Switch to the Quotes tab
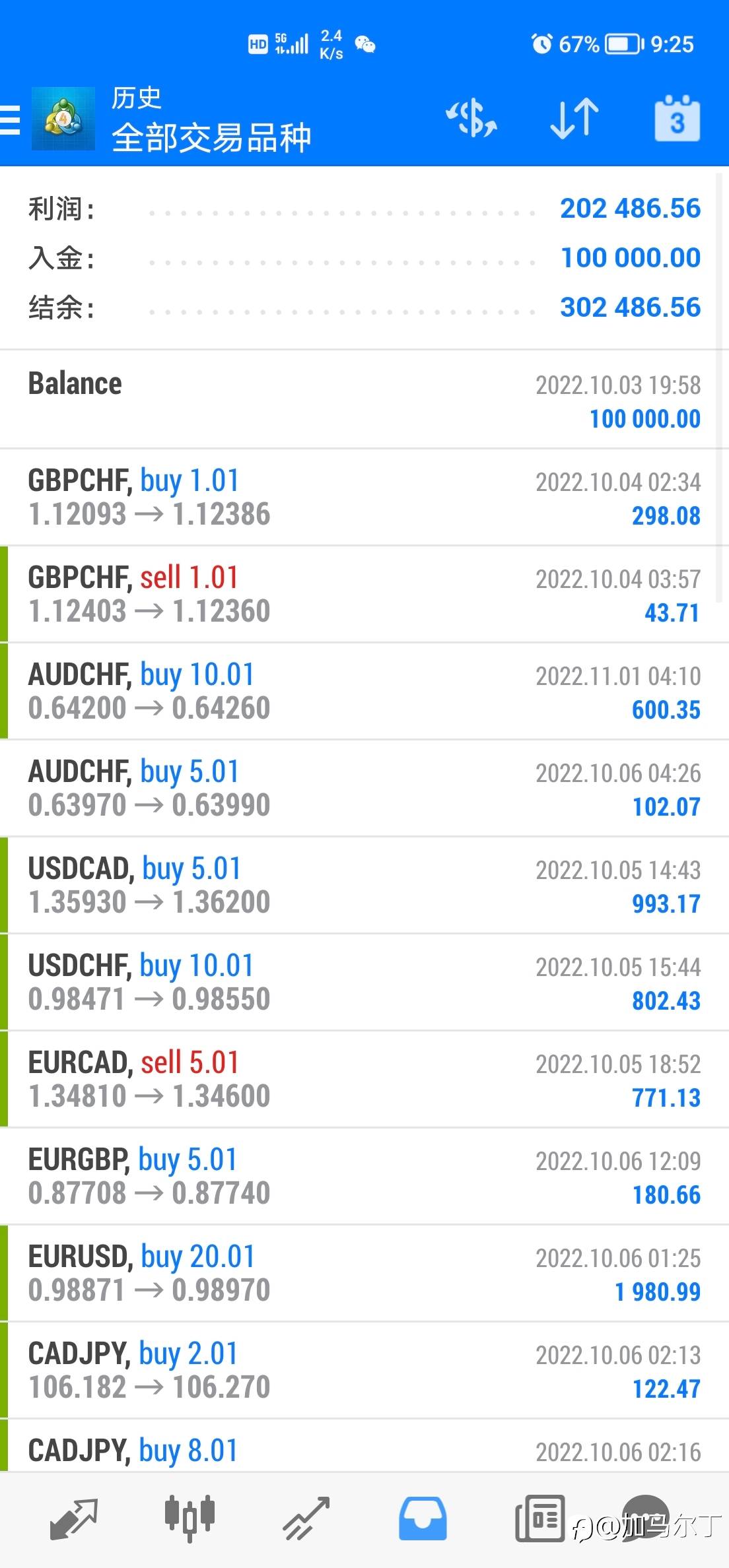 click(x=74, y=1518)
